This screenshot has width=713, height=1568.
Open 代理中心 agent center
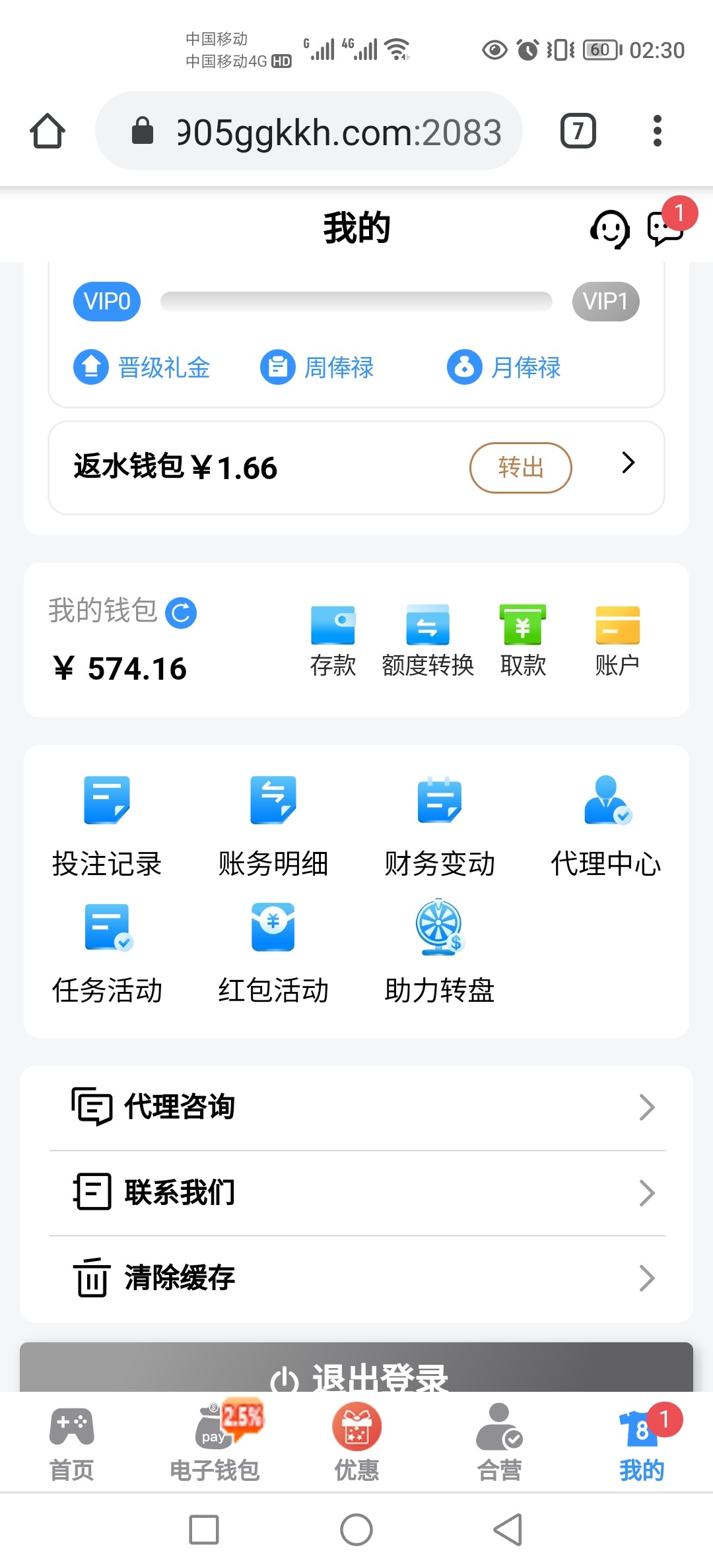click(x=606, y=825)
